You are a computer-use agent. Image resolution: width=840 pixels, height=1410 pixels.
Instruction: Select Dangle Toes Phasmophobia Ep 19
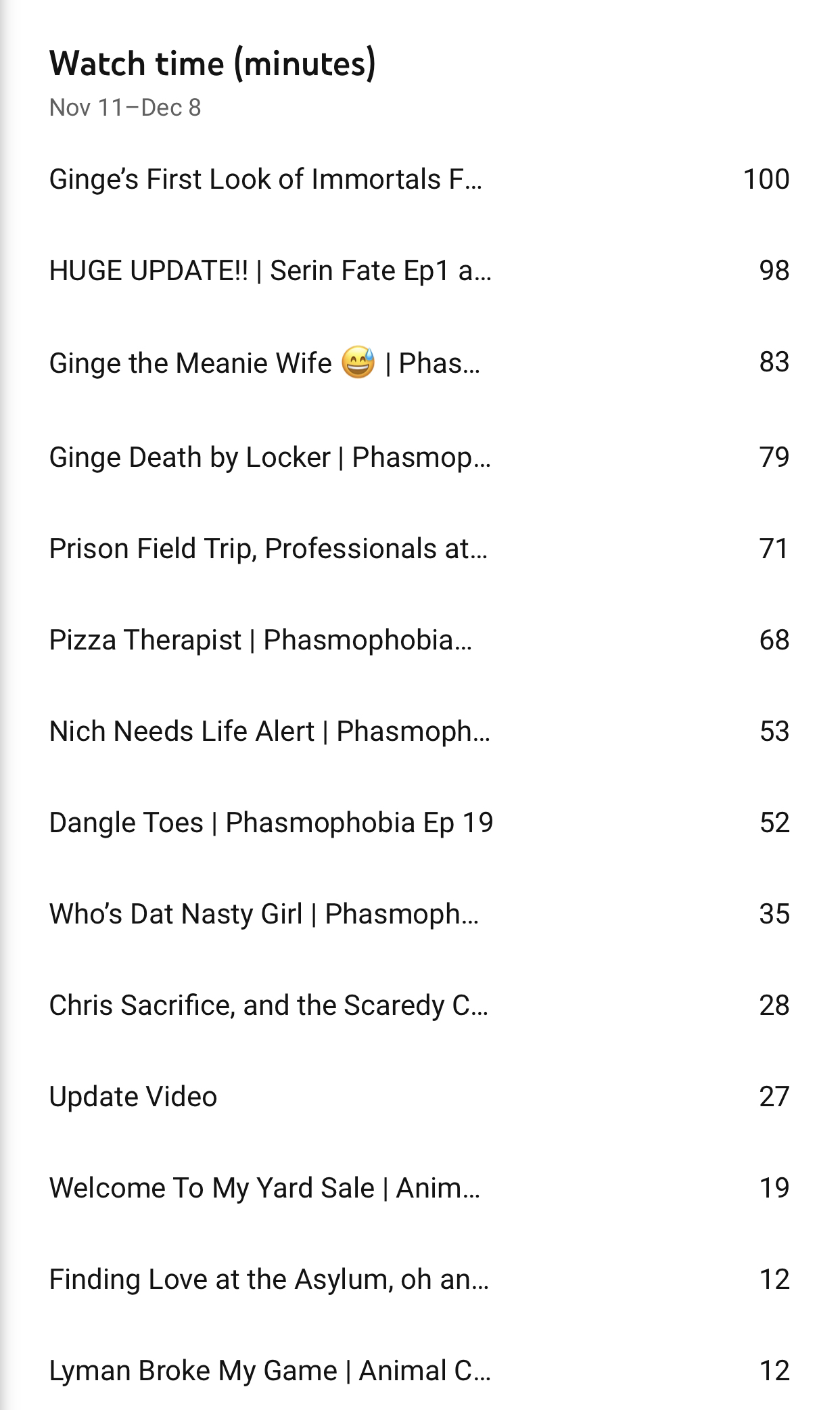coord(271,823)
